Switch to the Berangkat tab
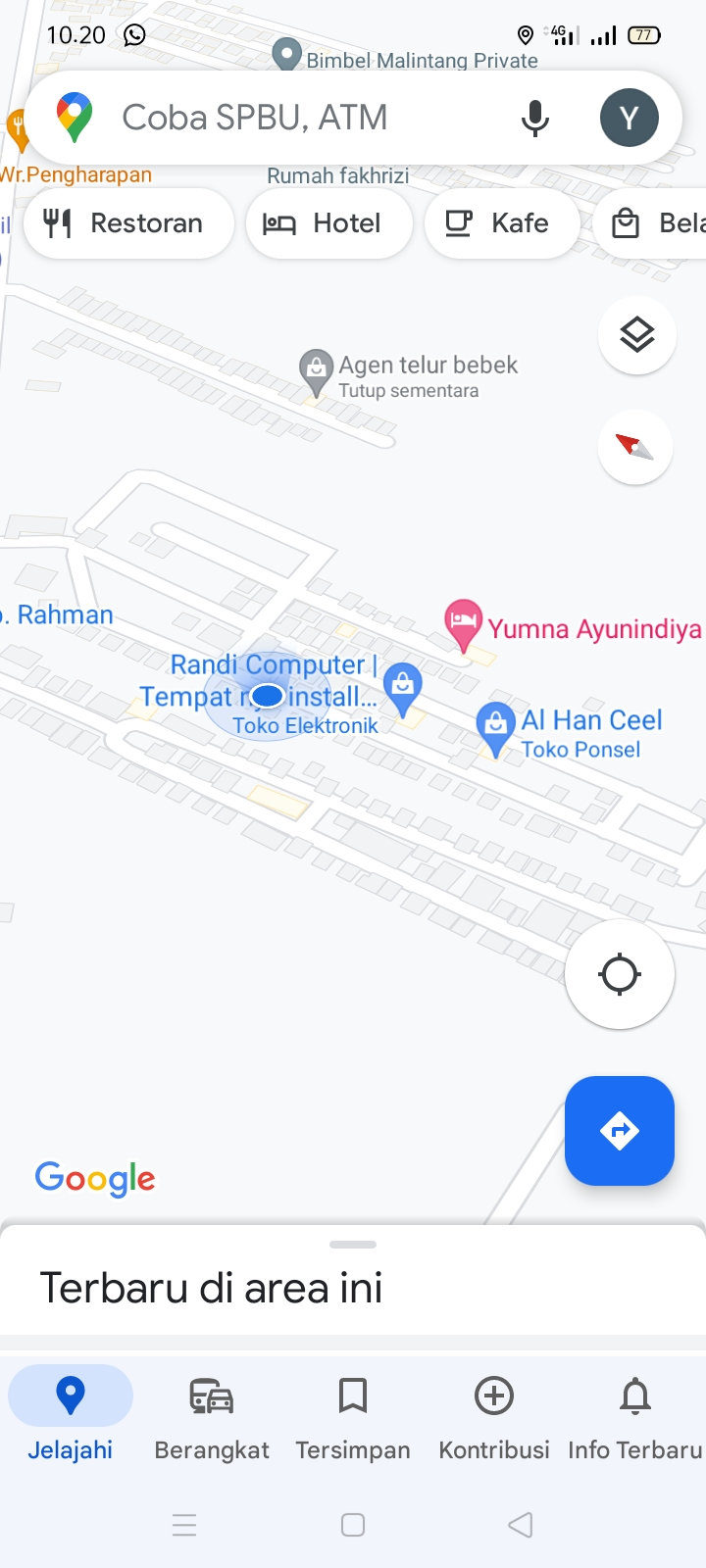This screenshot has width=706, height=1568. [x=212, y=1415]
